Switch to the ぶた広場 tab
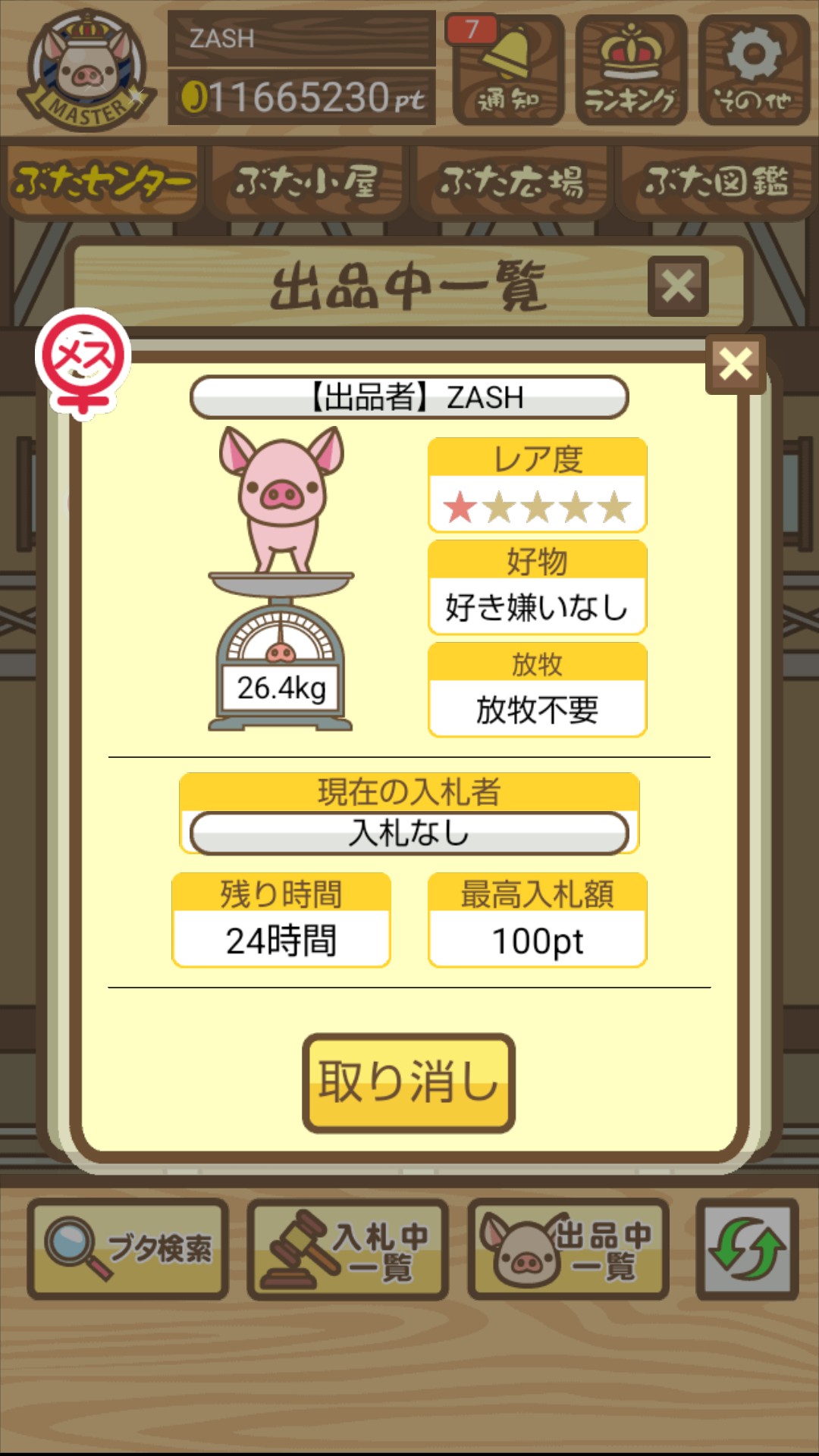 point(512,182)
